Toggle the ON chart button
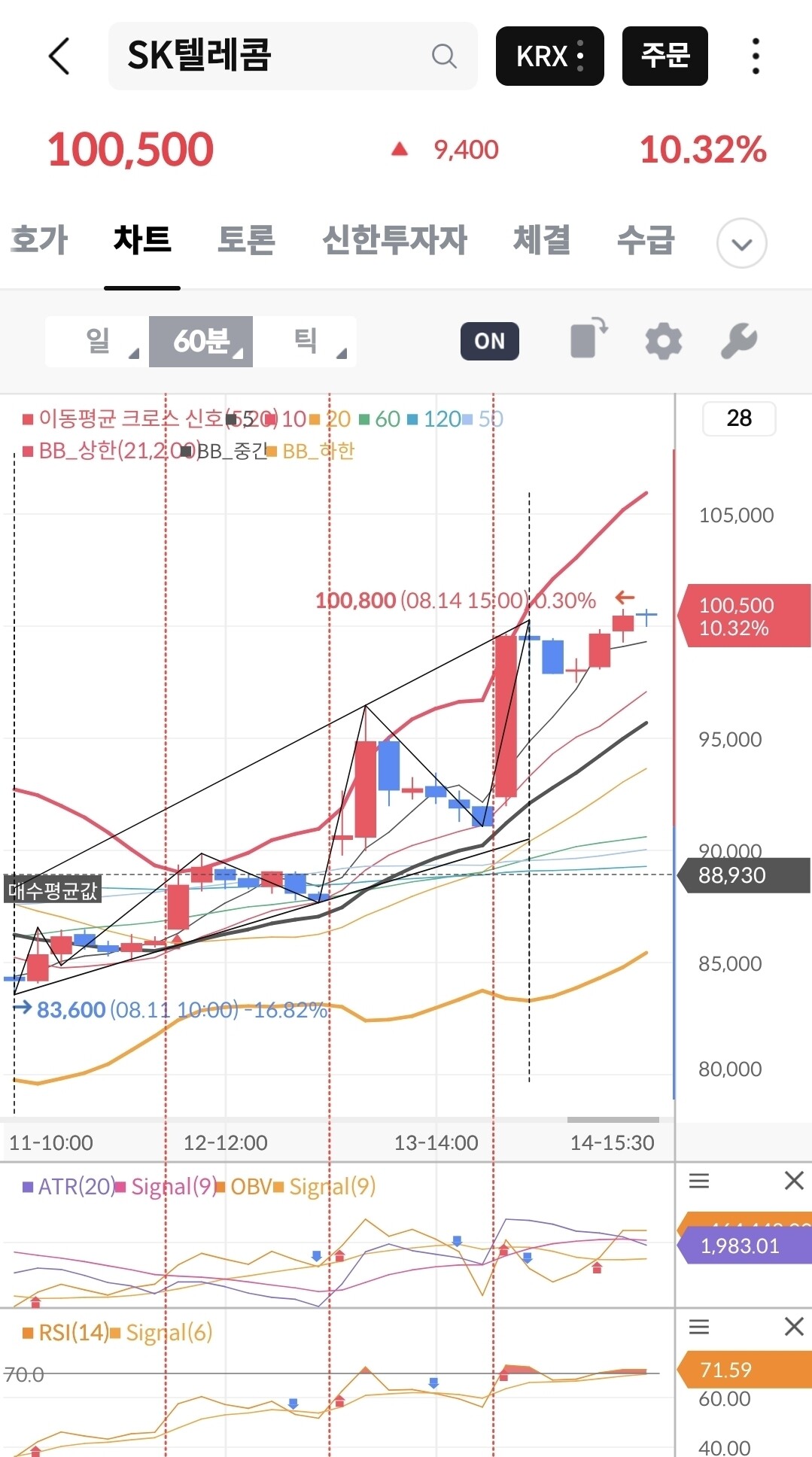Screen dimensions: 812x1457 click(x=490, y=341)
